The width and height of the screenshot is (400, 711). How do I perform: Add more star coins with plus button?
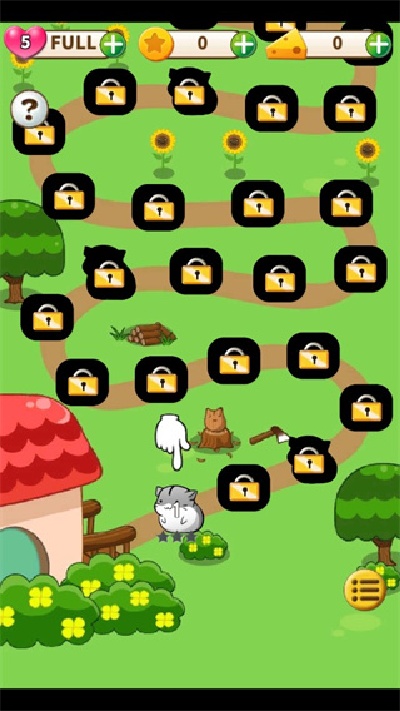click(x=244, y=44)
